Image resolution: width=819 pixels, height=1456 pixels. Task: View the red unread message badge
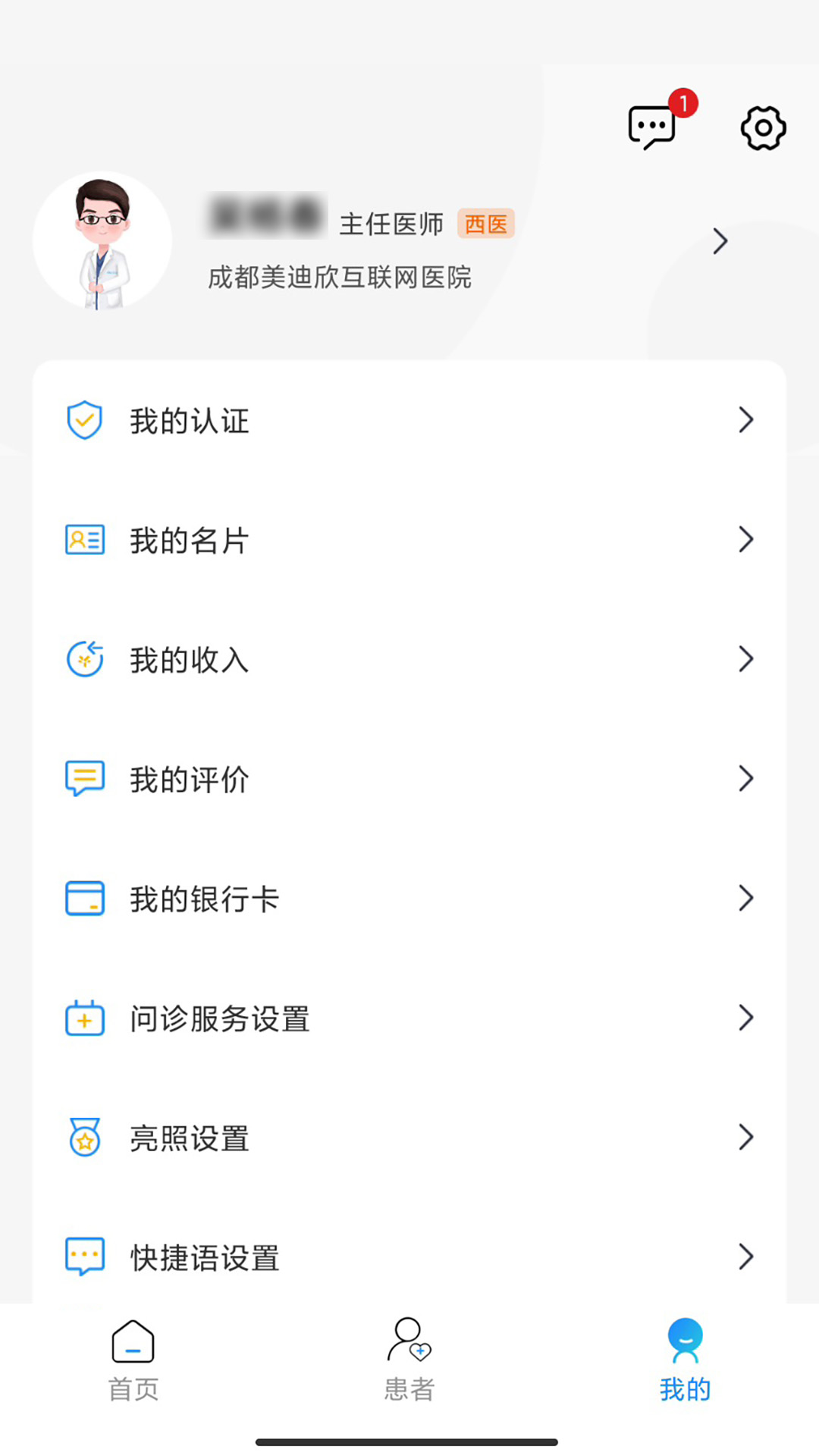(x=683, y=105)
